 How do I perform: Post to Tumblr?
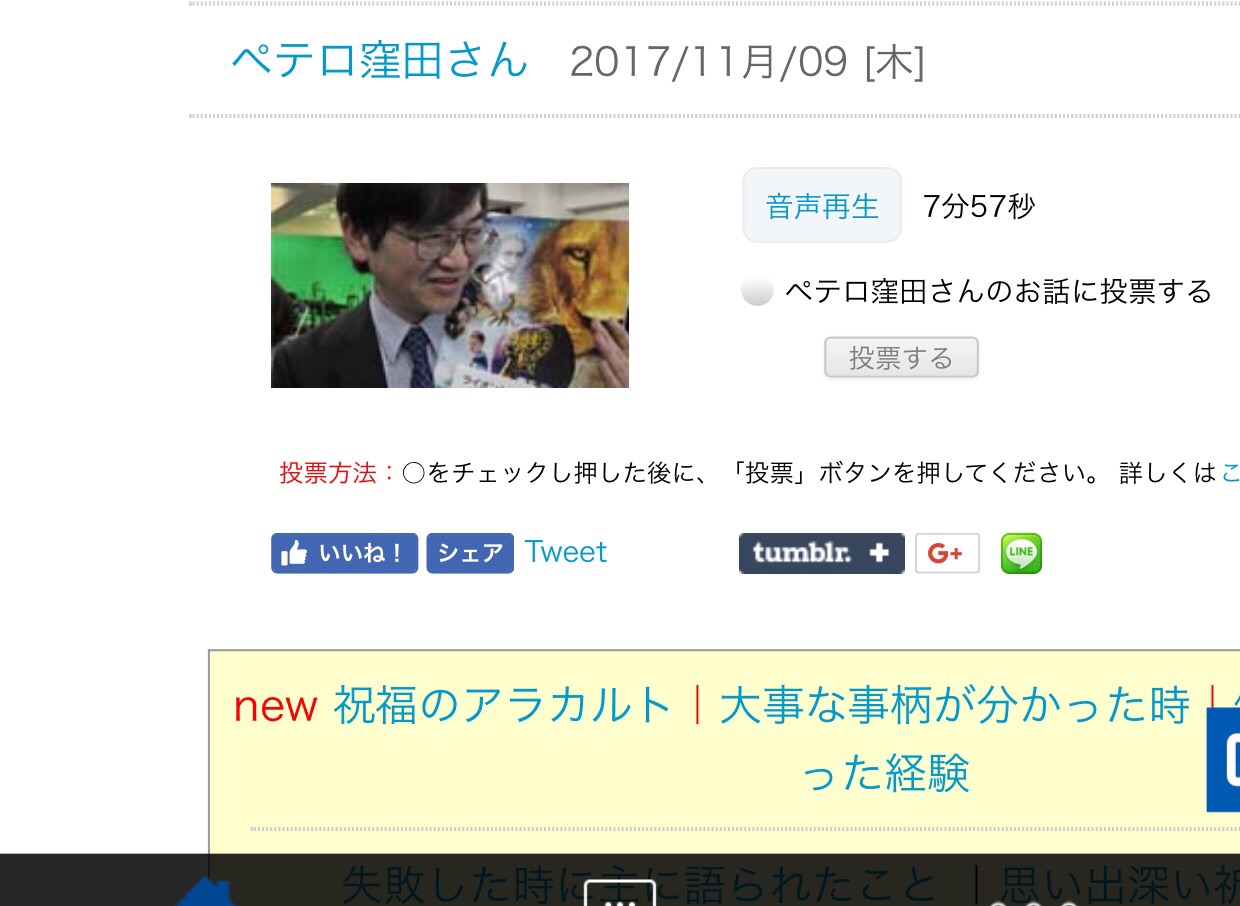821,553
